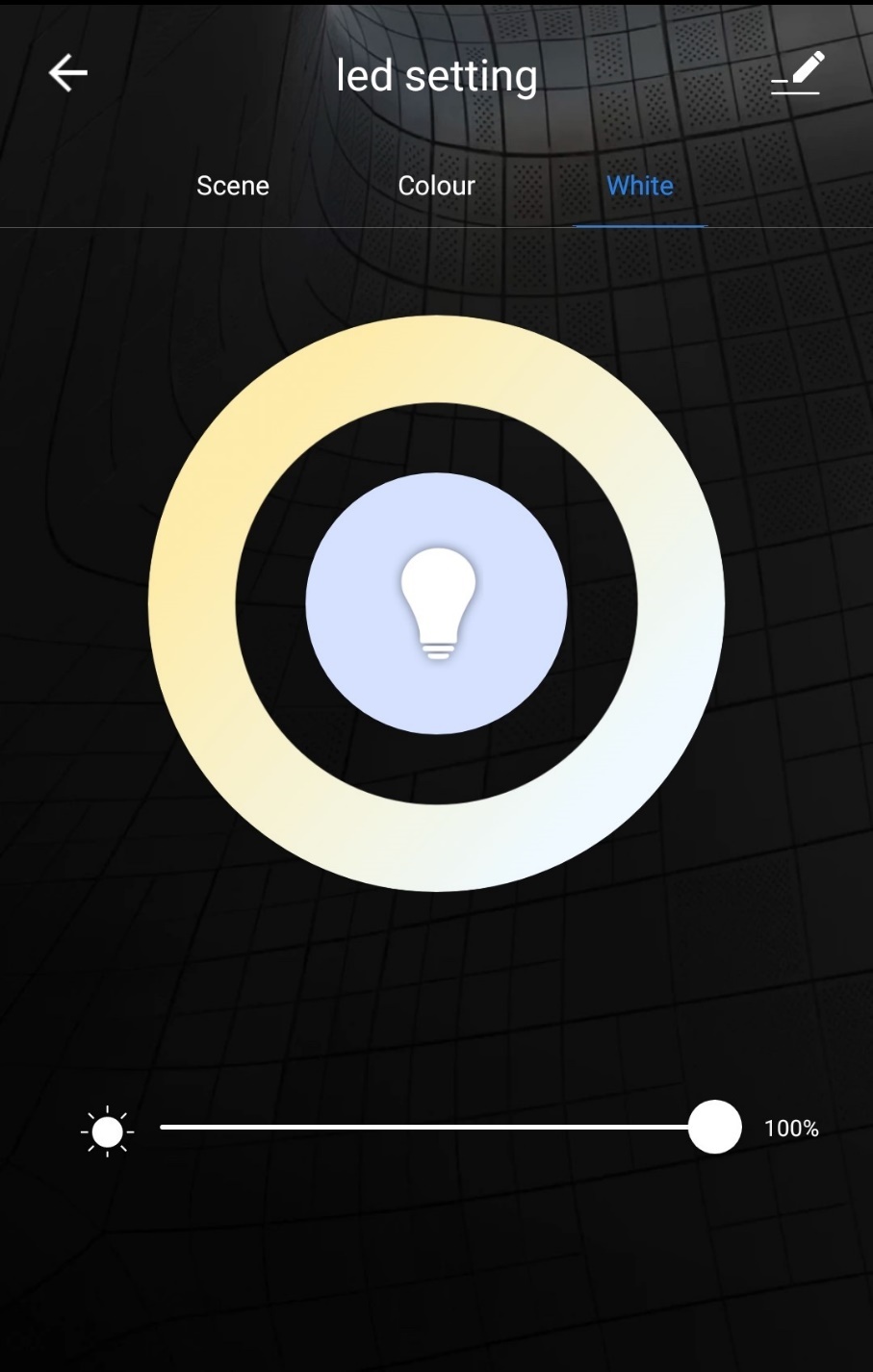This screenshot has height=1372, width=873.
Task: Open the edit pencil icon
Action: tap(798, 73)
